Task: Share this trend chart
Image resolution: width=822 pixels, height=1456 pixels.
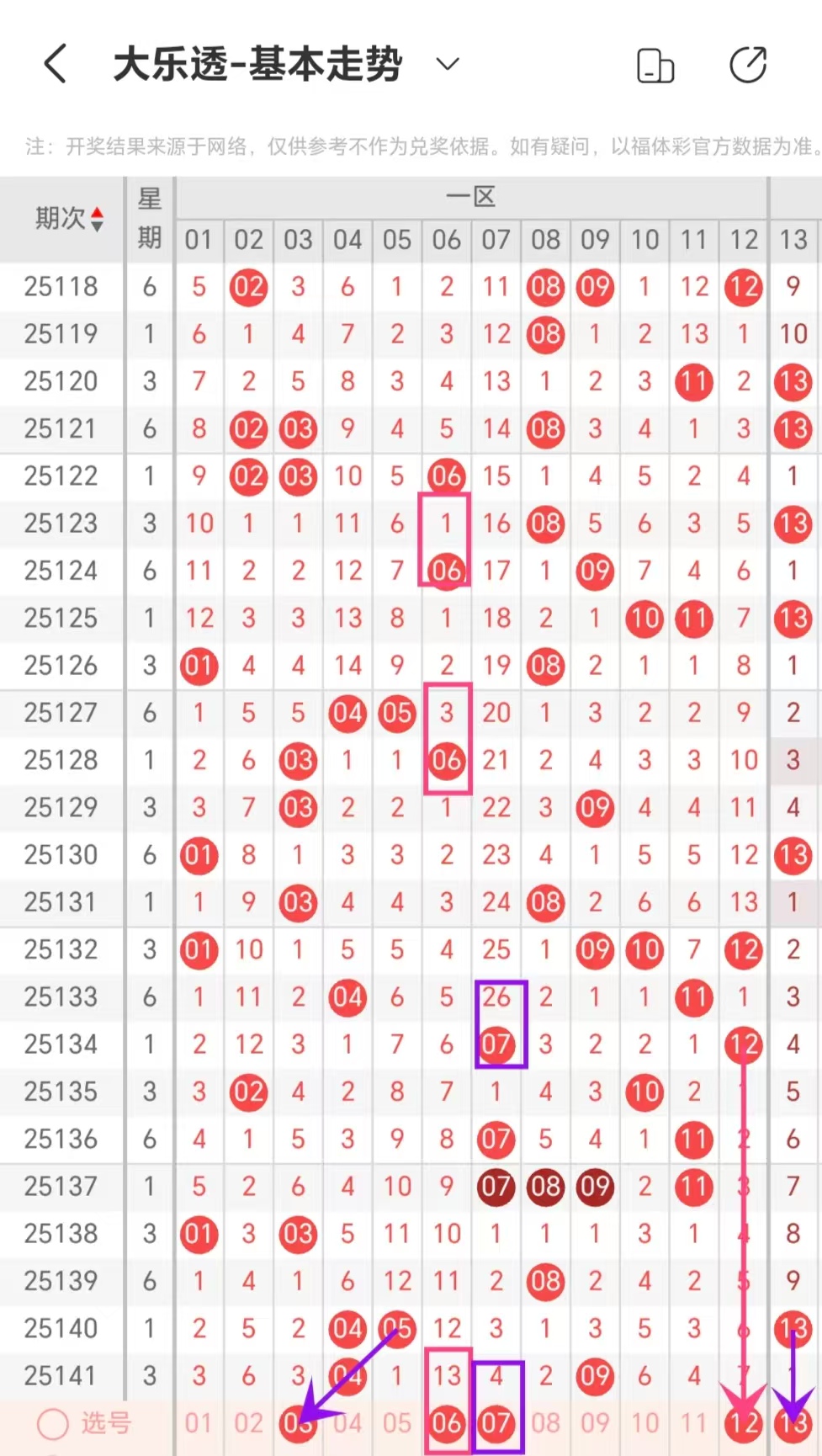Action: (747, 65)
